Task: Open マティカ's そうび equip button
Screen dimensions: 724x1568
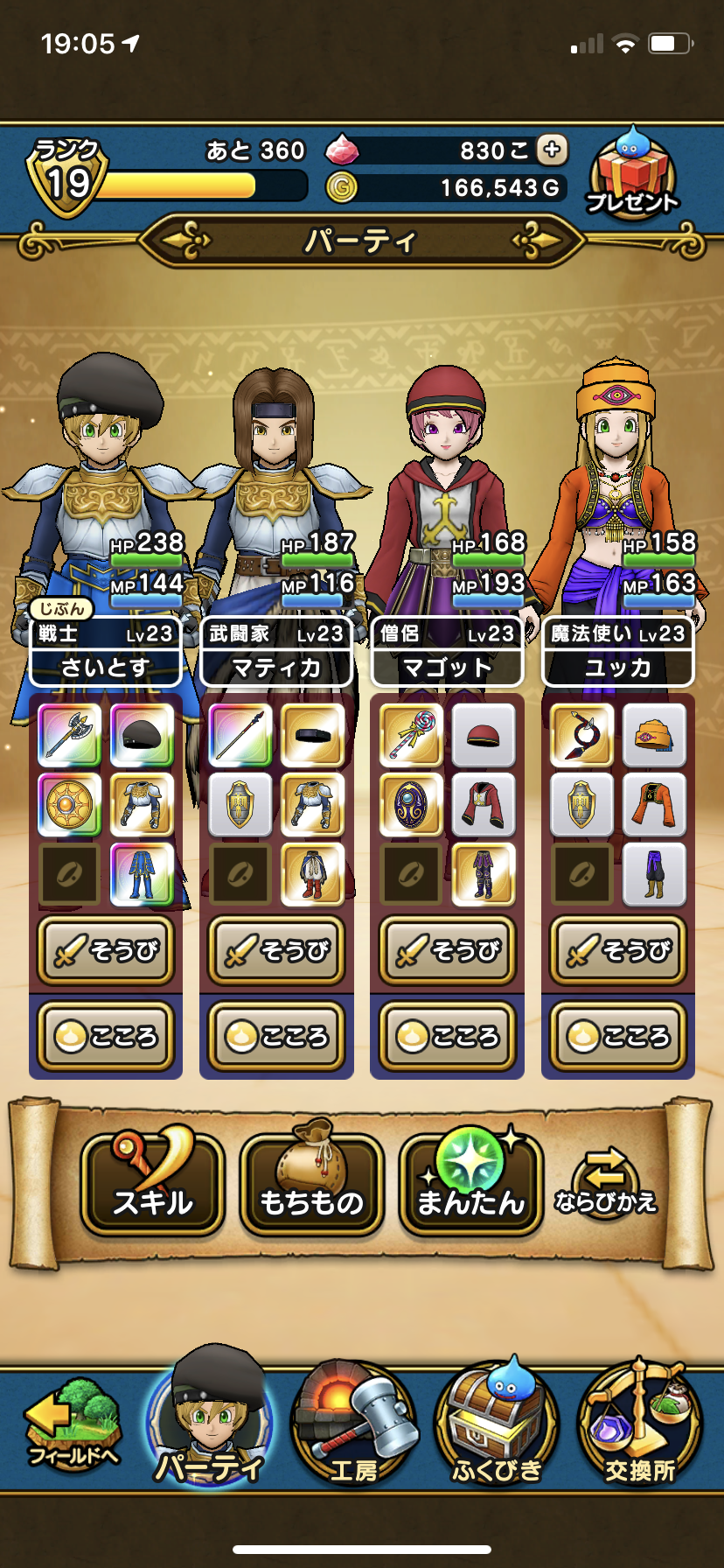Action: tap(276, 951)
